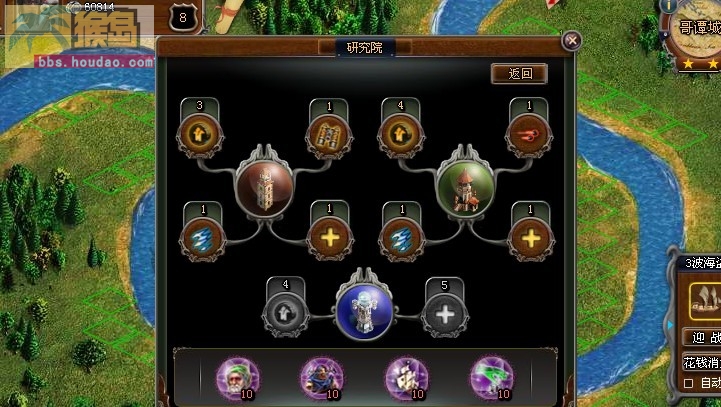Select the blue crystal tower orb
721x407 pixels.
coord(361,308)
